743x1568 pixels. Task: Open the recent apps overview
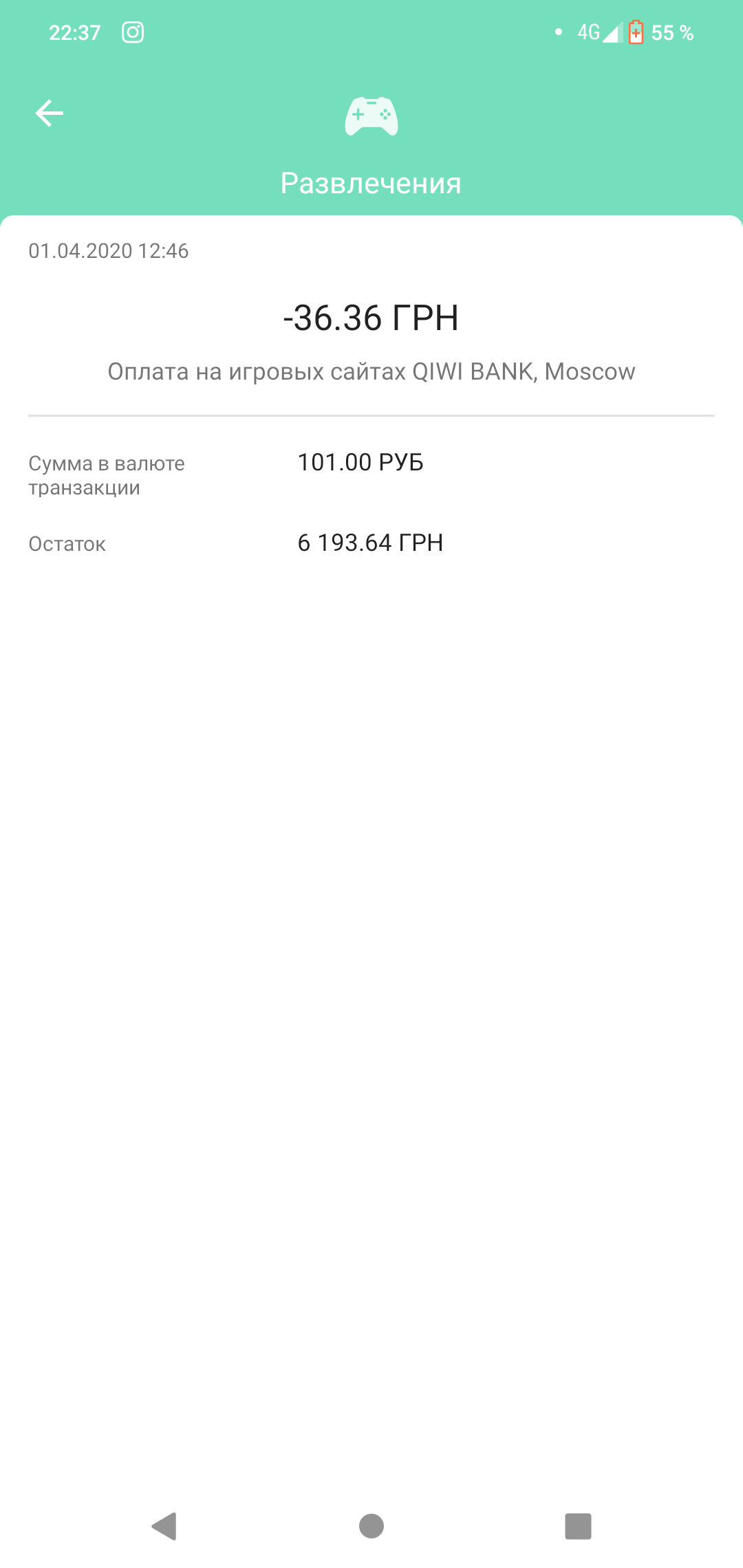[578, 1526]
